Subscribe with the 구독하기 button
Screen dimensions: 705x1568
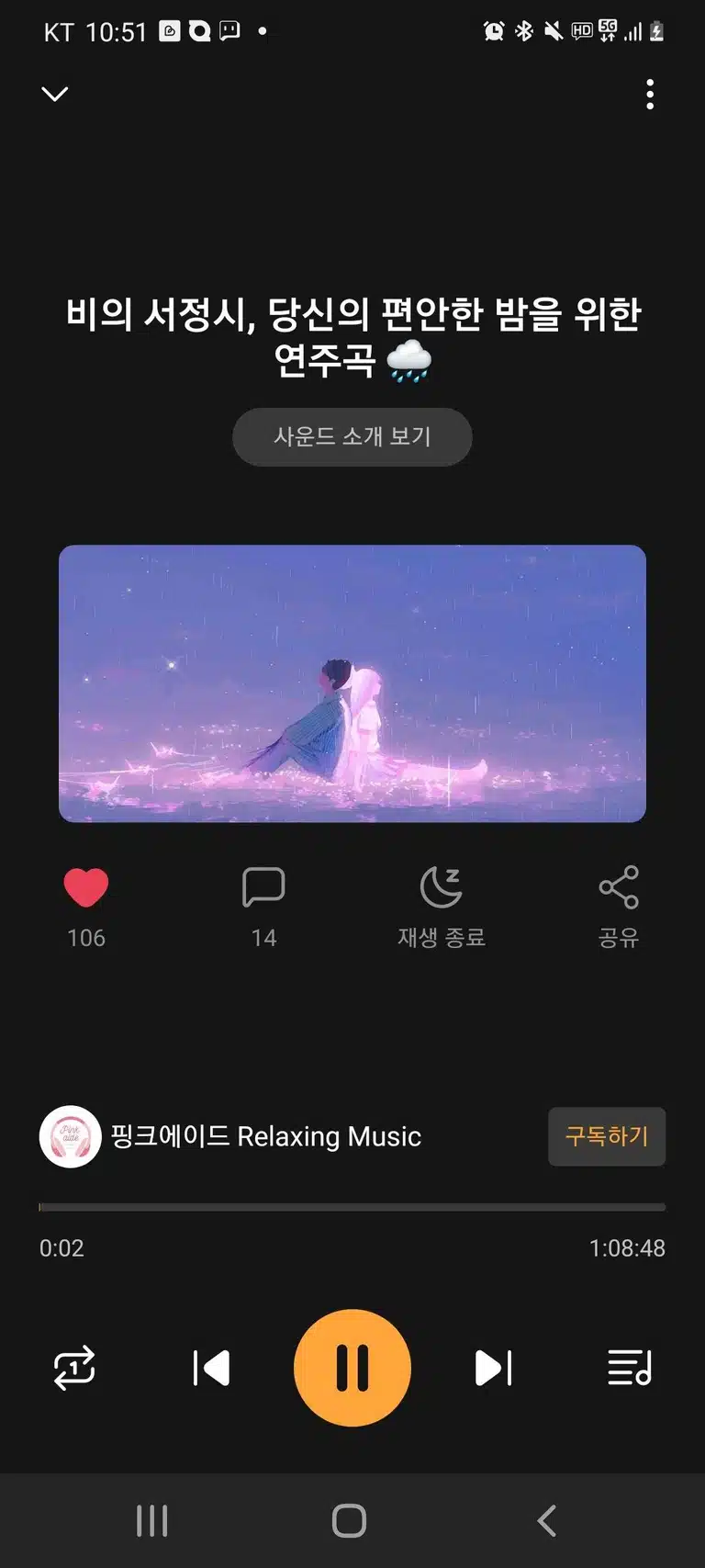[607, 1136]
